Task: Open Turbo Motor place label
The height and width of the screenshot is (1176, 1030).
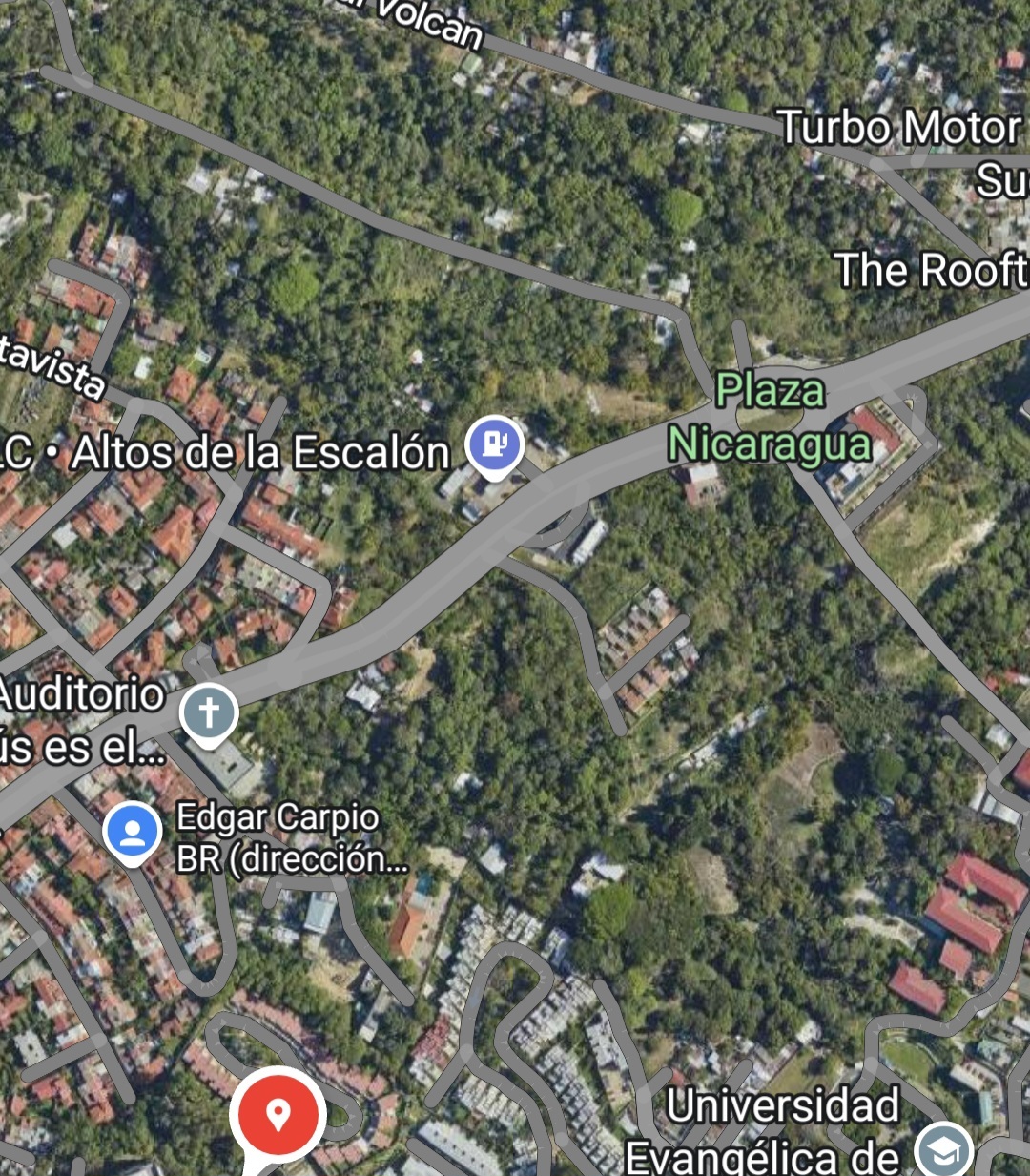Action: pos(898,128)
